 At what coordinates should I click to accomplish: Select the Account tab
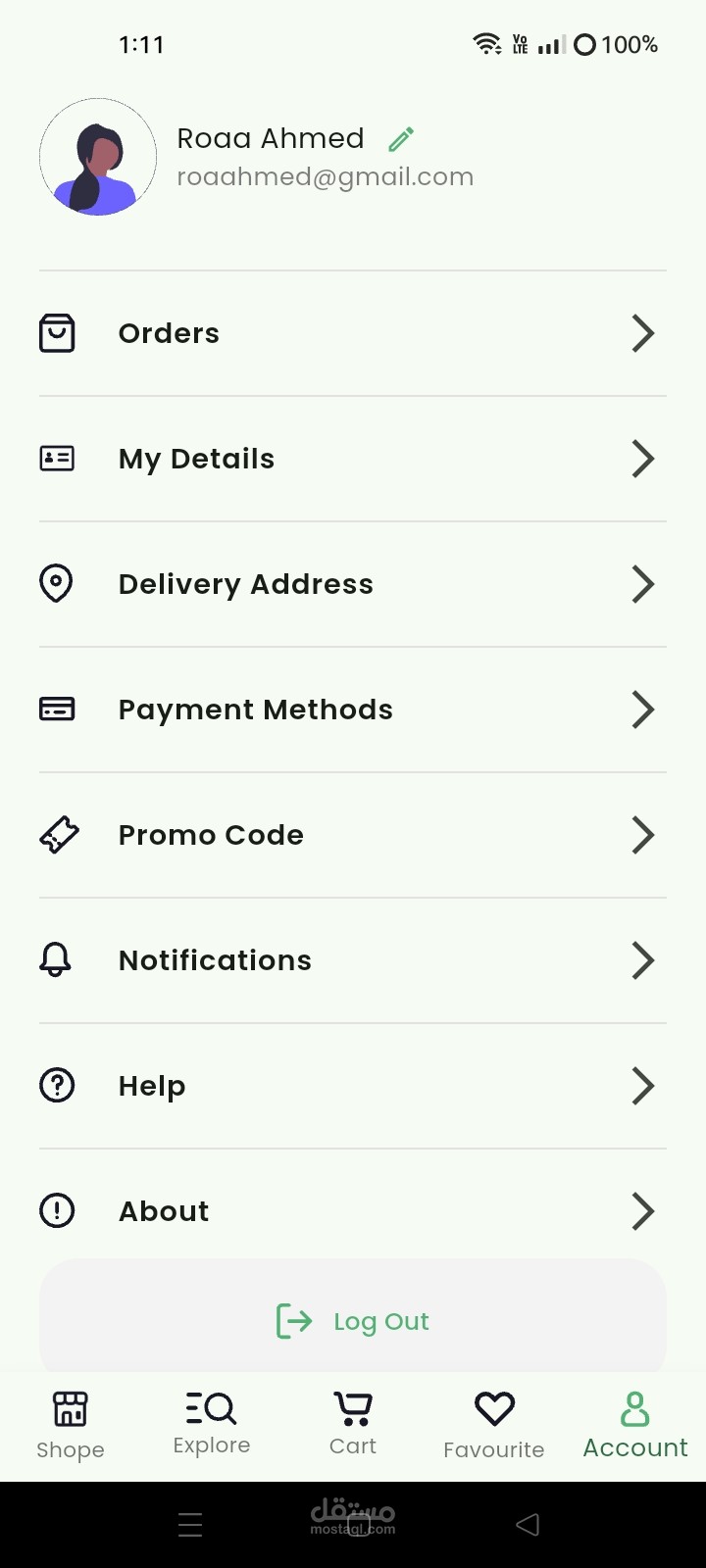click(635, 1426)
